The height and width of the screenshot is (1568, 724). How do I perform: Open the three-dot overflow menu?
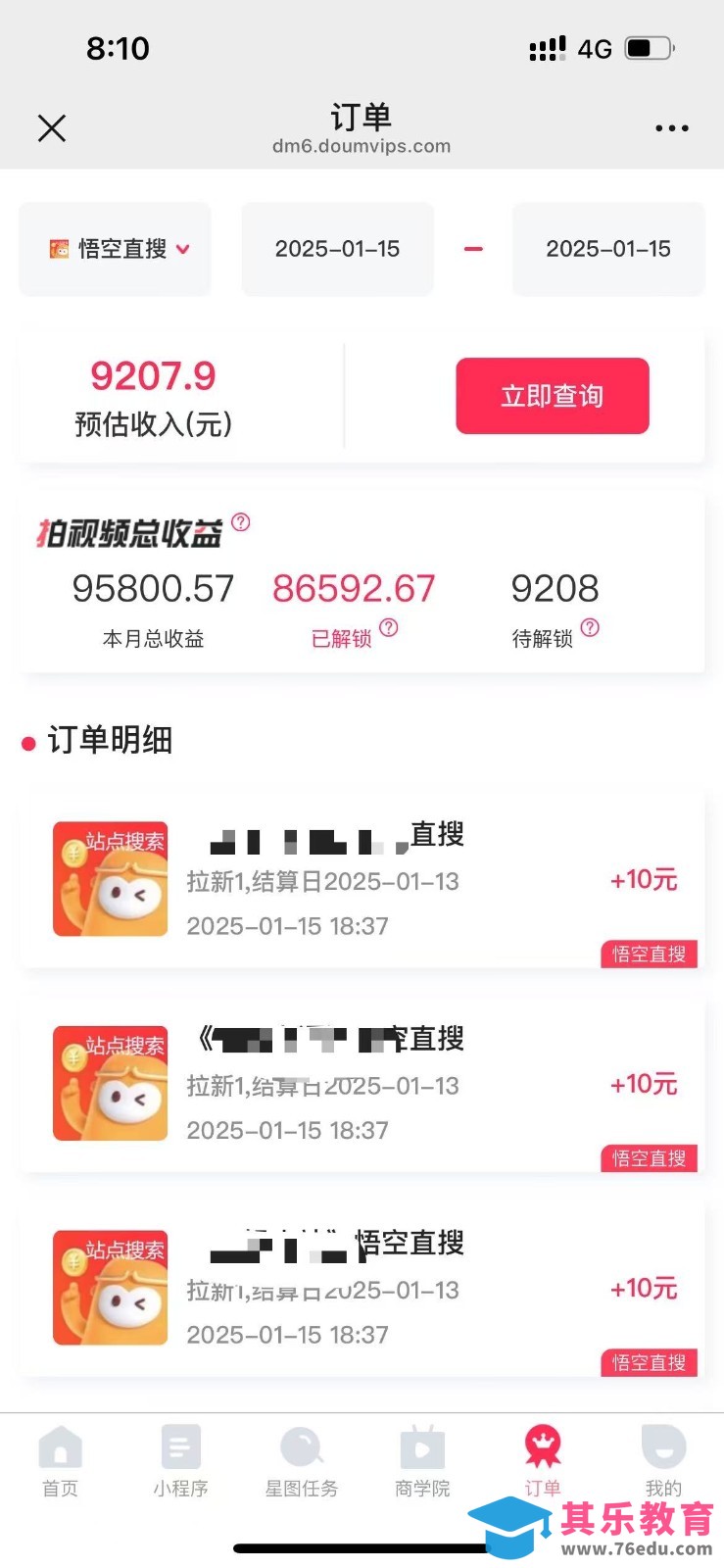[671, 128]
